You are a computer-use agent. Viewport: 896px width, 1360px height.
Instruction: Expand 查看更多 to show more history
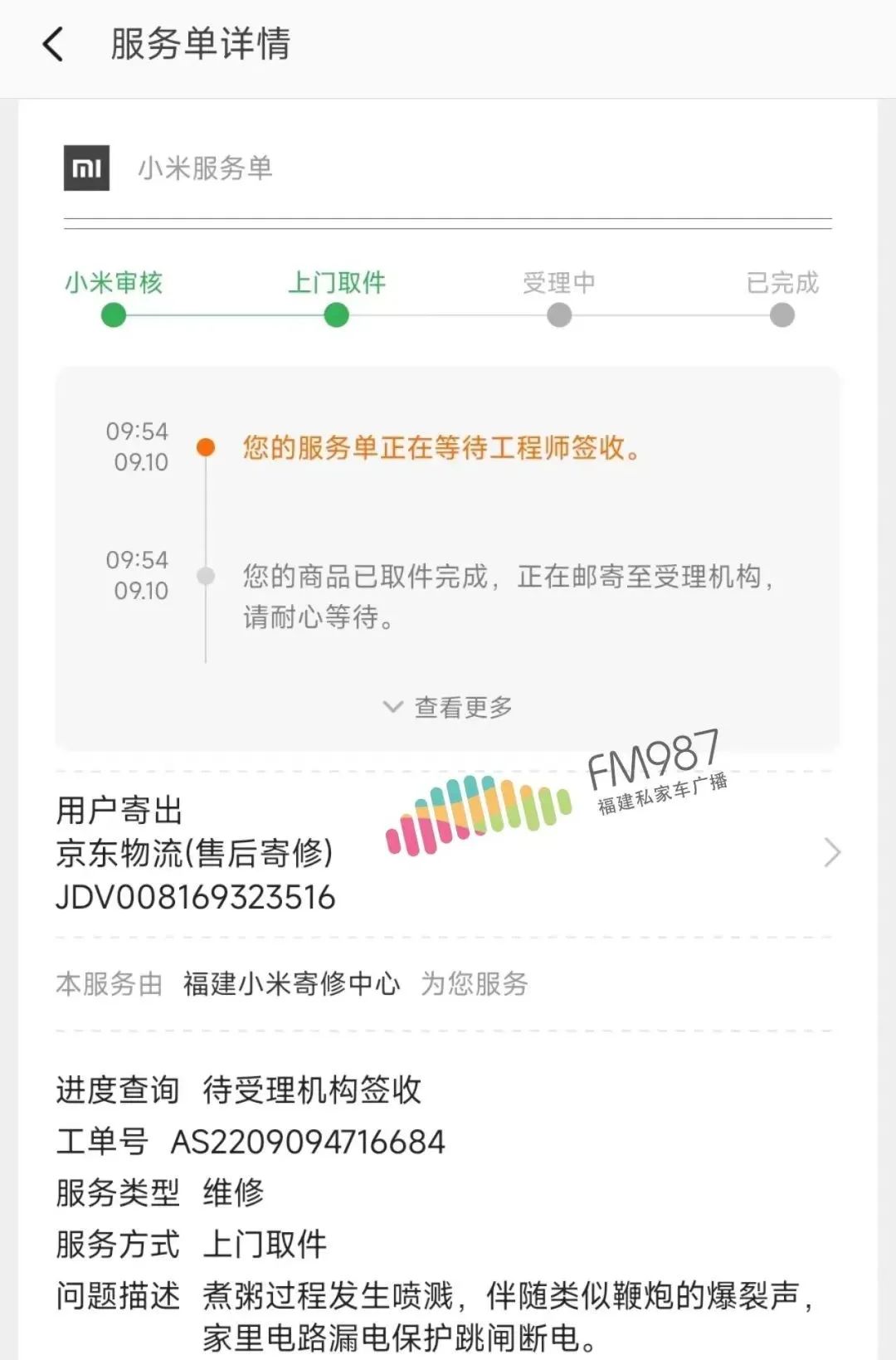click(461, 706)
